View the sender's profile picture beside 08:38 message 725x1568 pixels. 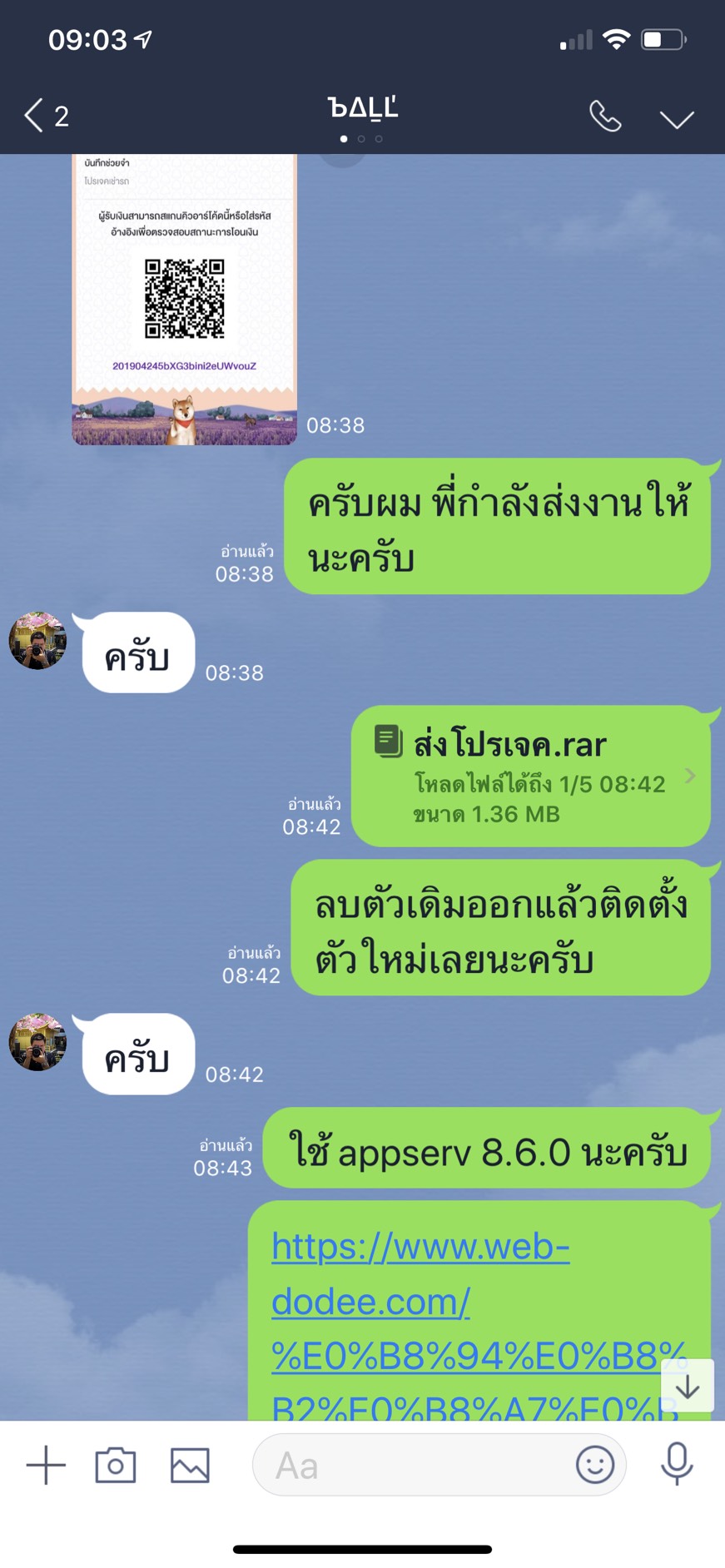(37, 641)
